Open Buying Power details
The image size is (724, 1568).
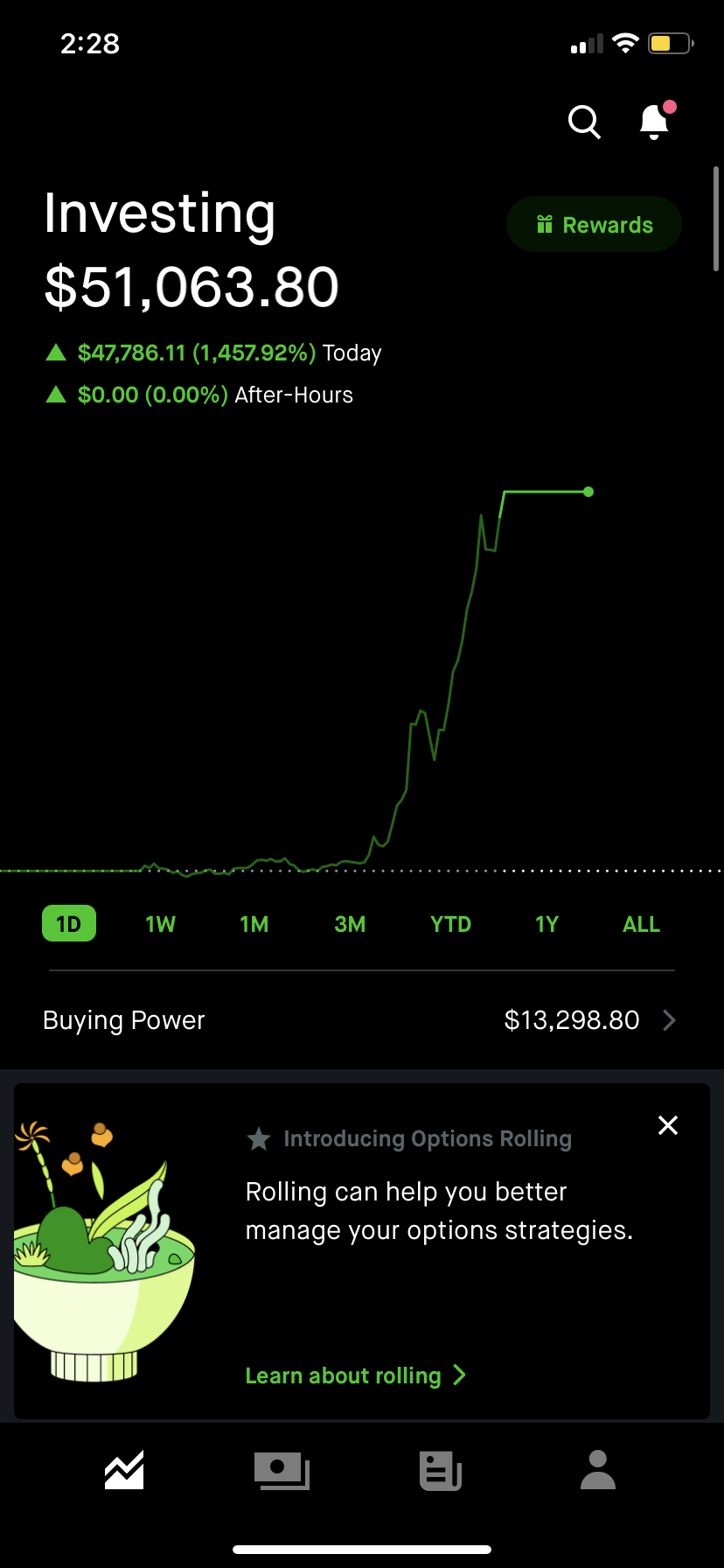pos(361,1020)
